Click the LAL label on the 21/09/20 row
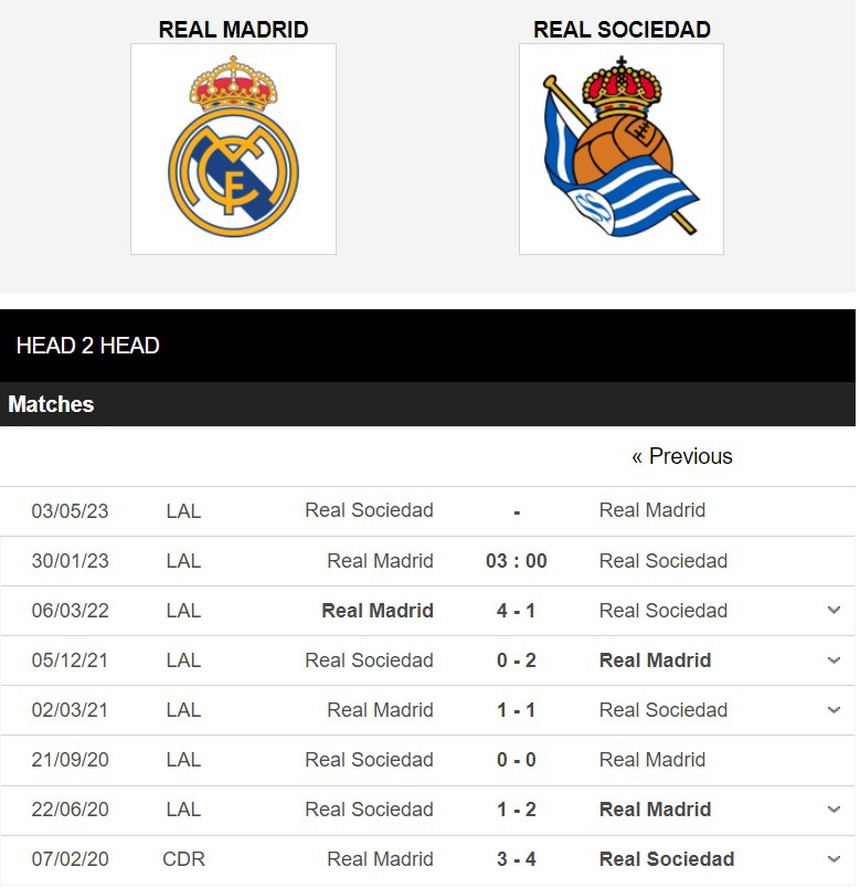The image size is (860, 888). point(183,760)
